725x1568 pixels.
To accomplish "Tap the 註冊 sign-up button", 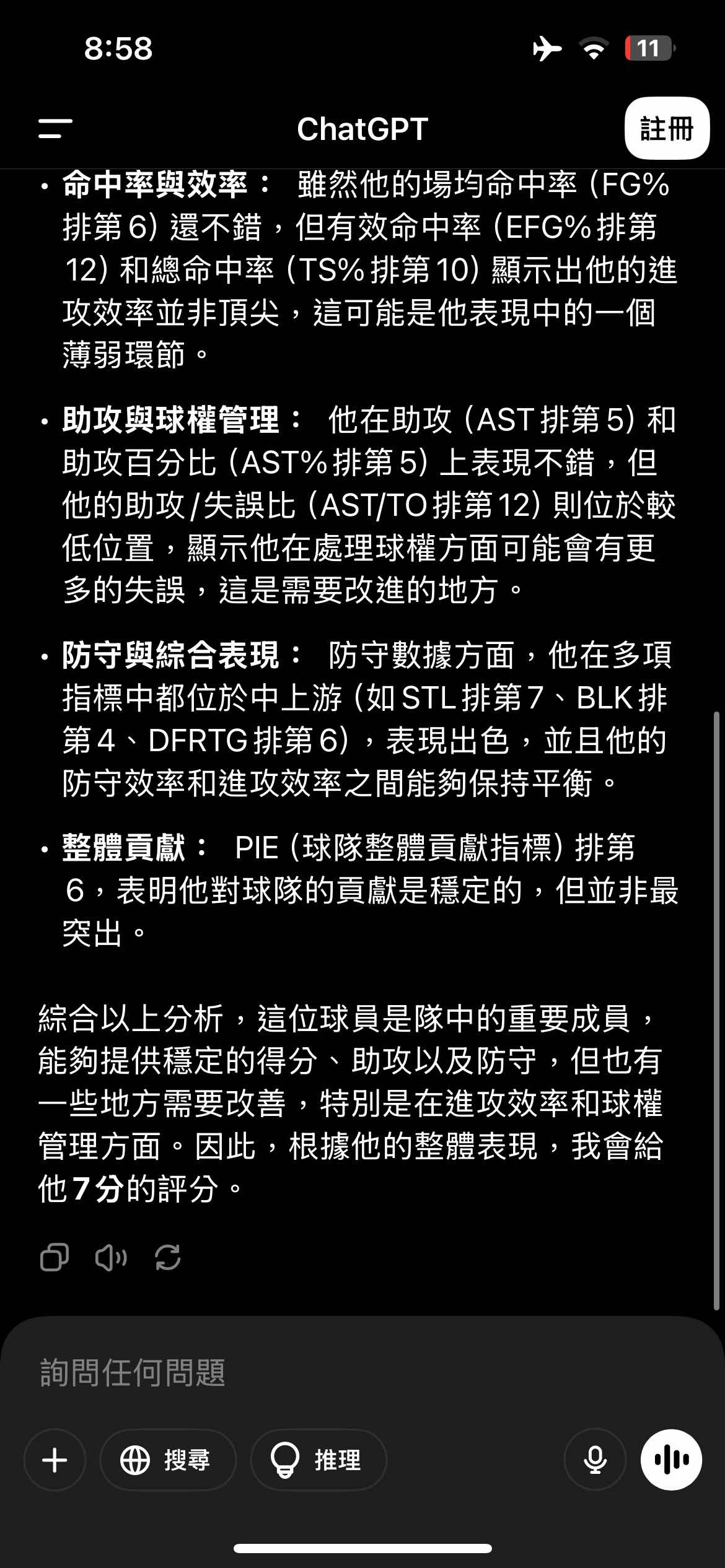I will tap(667, 129).
